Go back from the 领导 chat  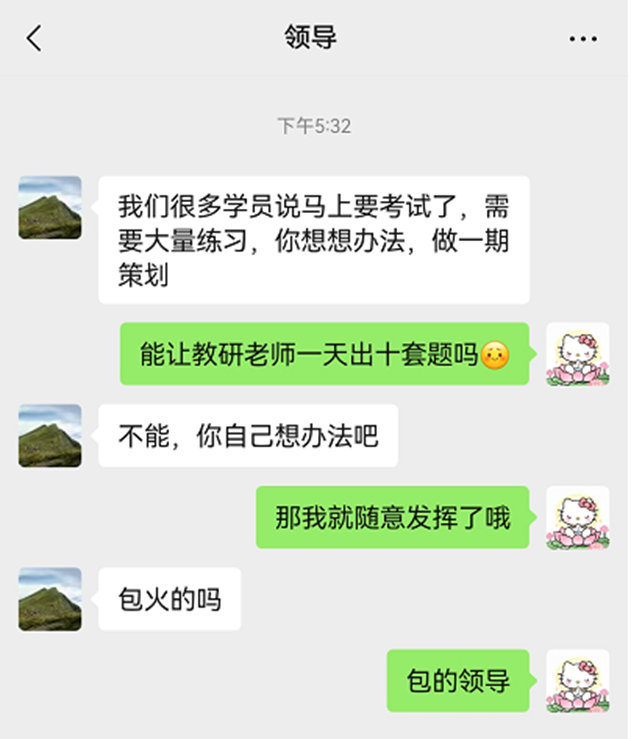point(35,39)
